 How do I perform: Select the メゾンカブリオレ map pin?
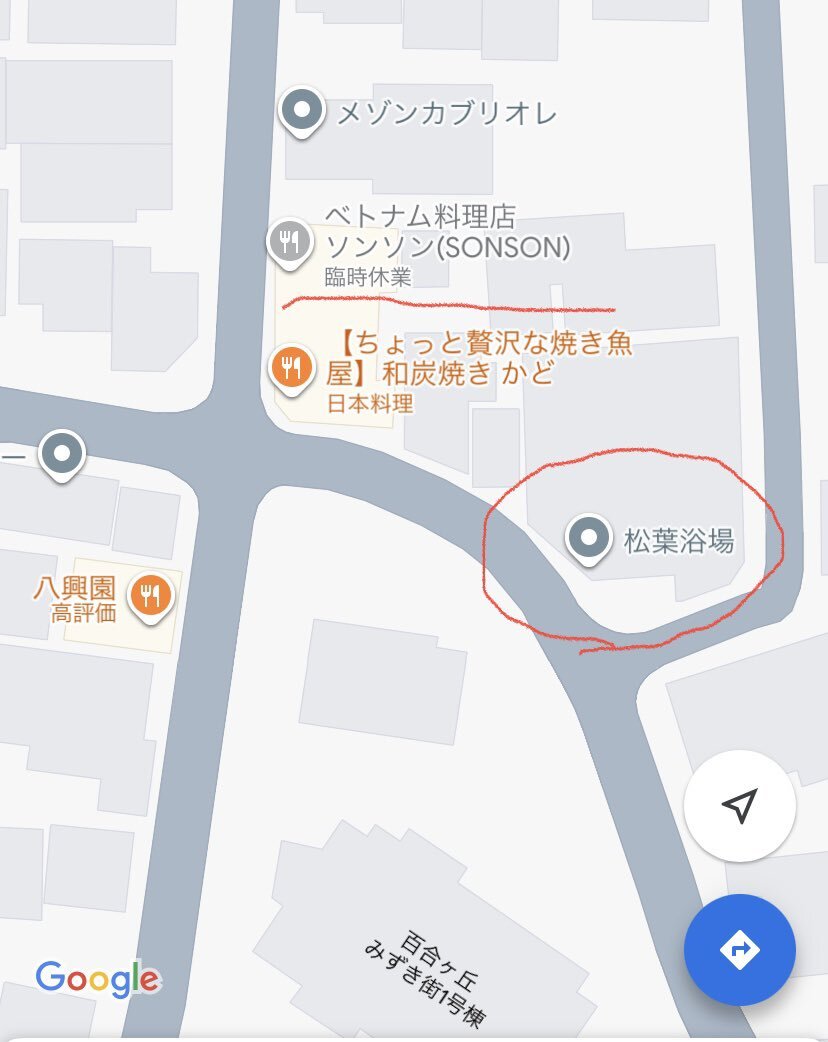pyautogui.click(x=301, y=111)
